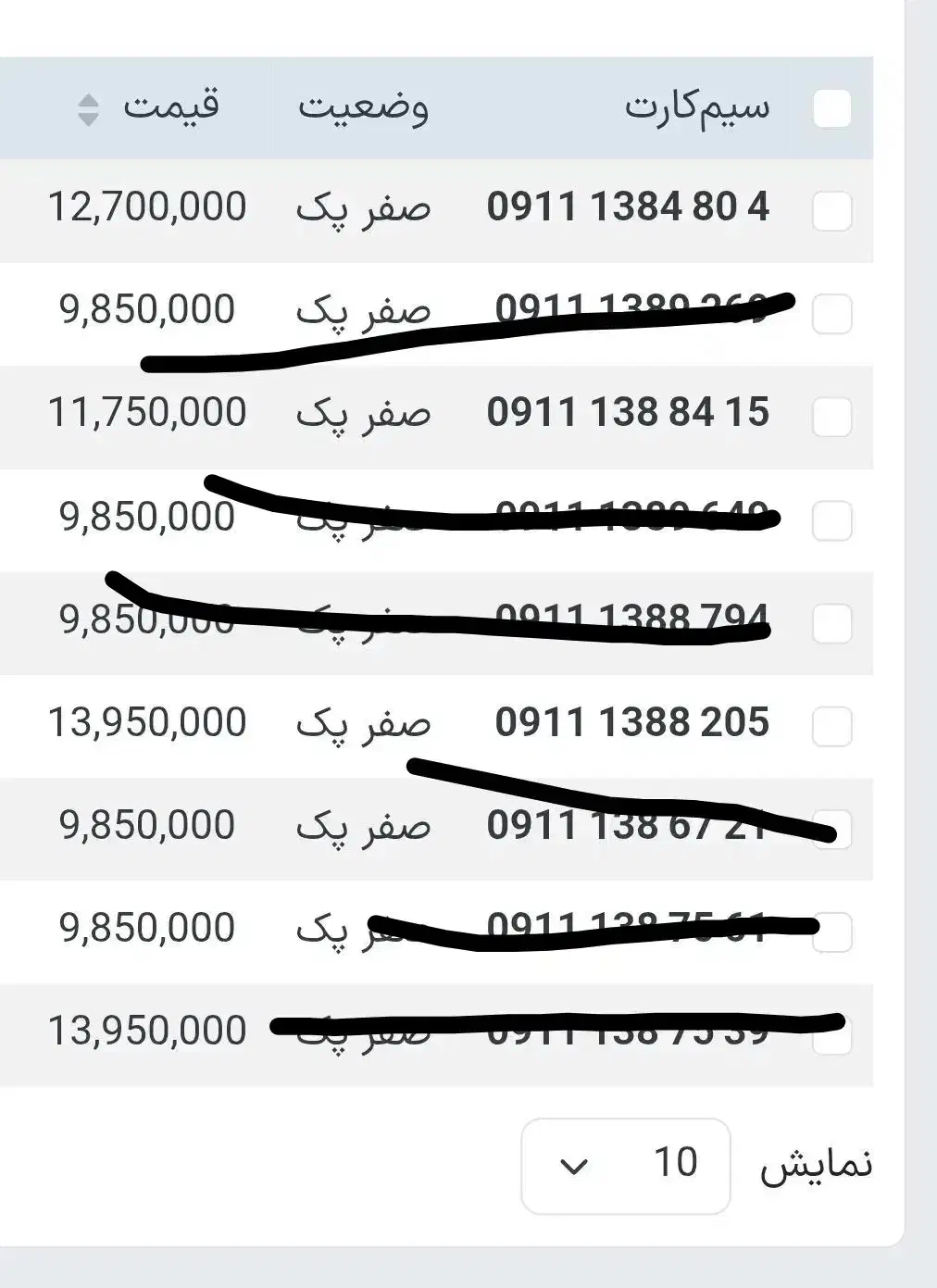The width and height of the screenshot is (937, 1288).
Task: Check the checkbox for number 0911 138 84 15
Action: 832,418
